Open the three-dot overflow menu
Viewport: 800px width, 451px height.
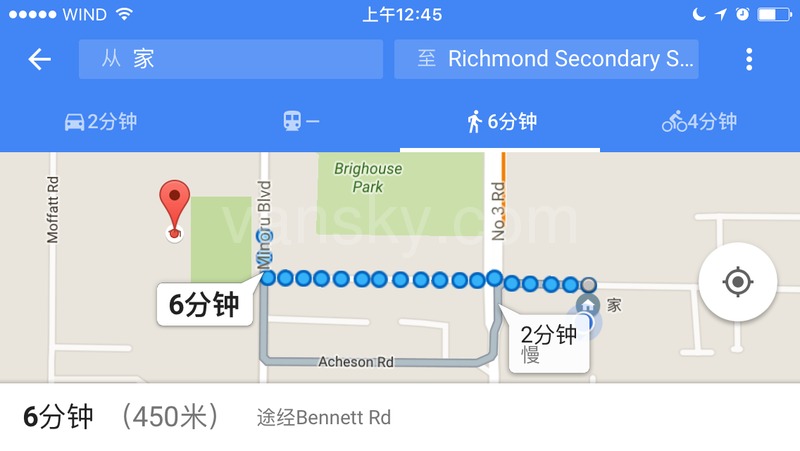(748, 59)
